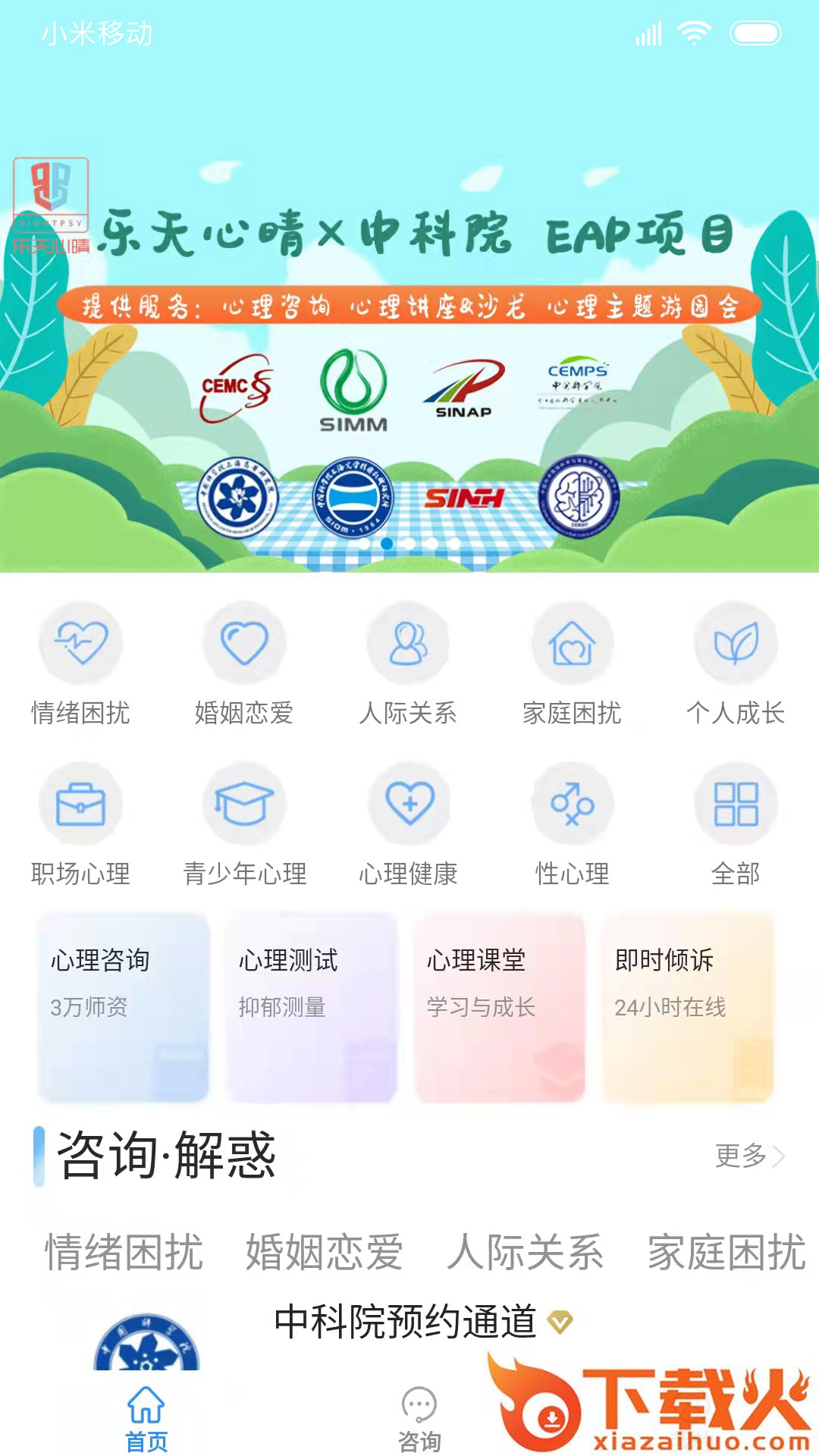Open 婚姻恋爱 category

(x=244, y=643)
